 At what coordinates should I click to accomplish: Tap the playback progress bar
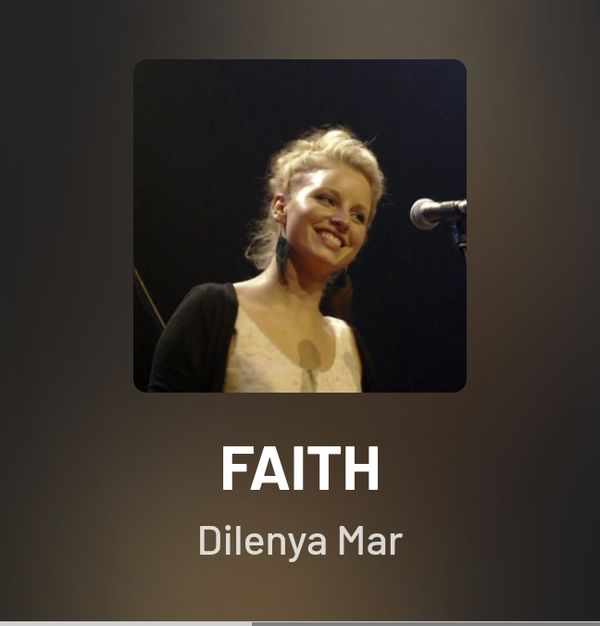tap(300, 622)
